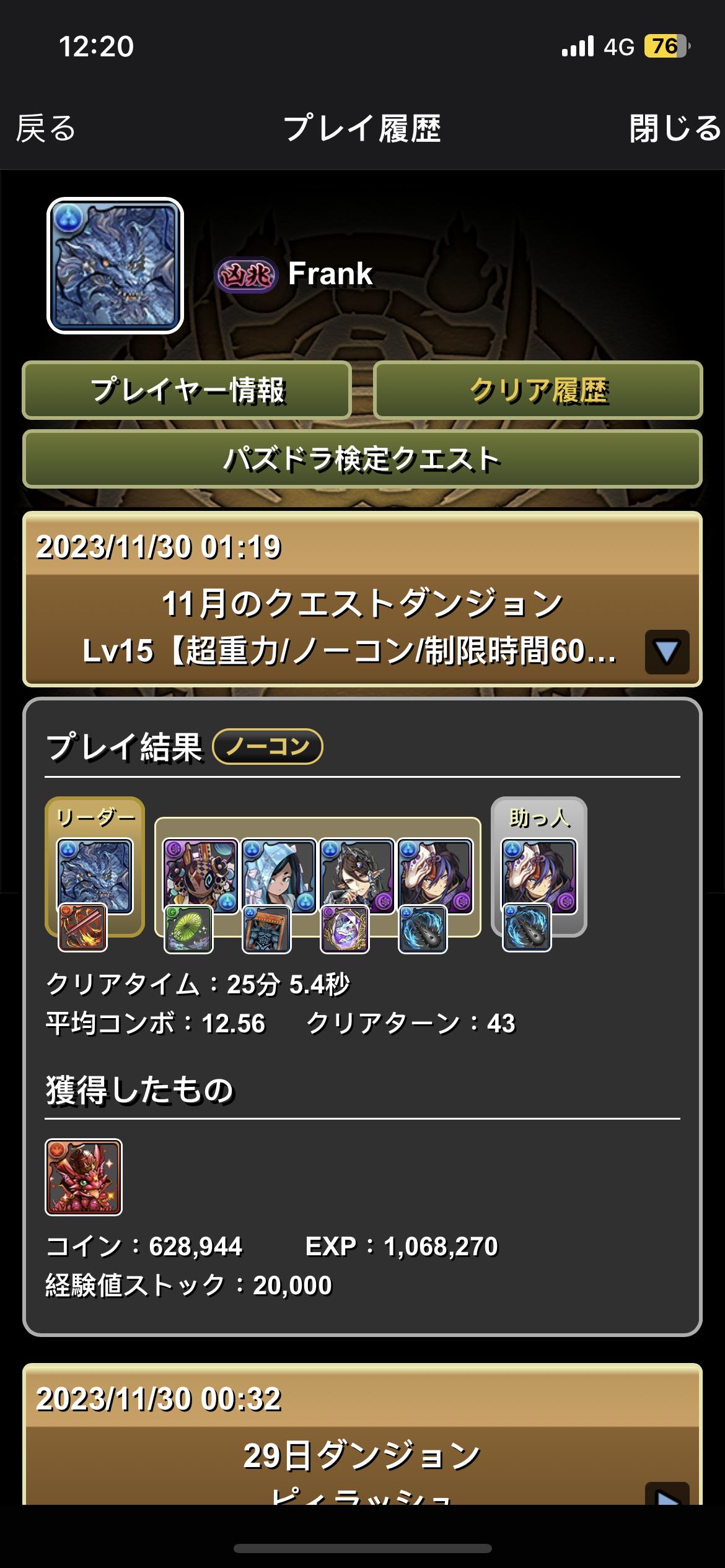The width and height of the screenshot is (725, 1568).
Task: Tap 戻る to go back
Action: click(x=46, y=129)
